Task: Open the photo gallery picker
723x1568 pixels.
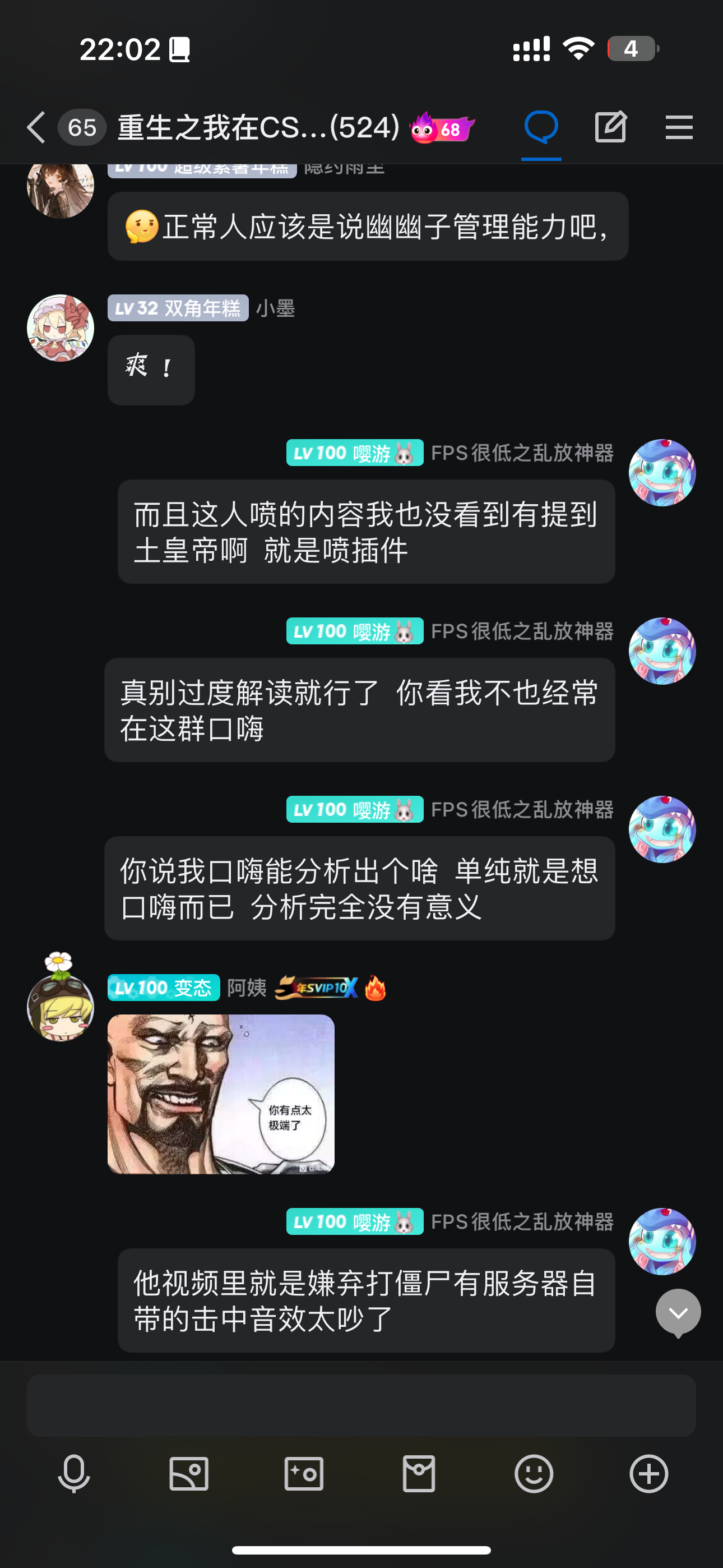Action: [x=189, y=1474]
